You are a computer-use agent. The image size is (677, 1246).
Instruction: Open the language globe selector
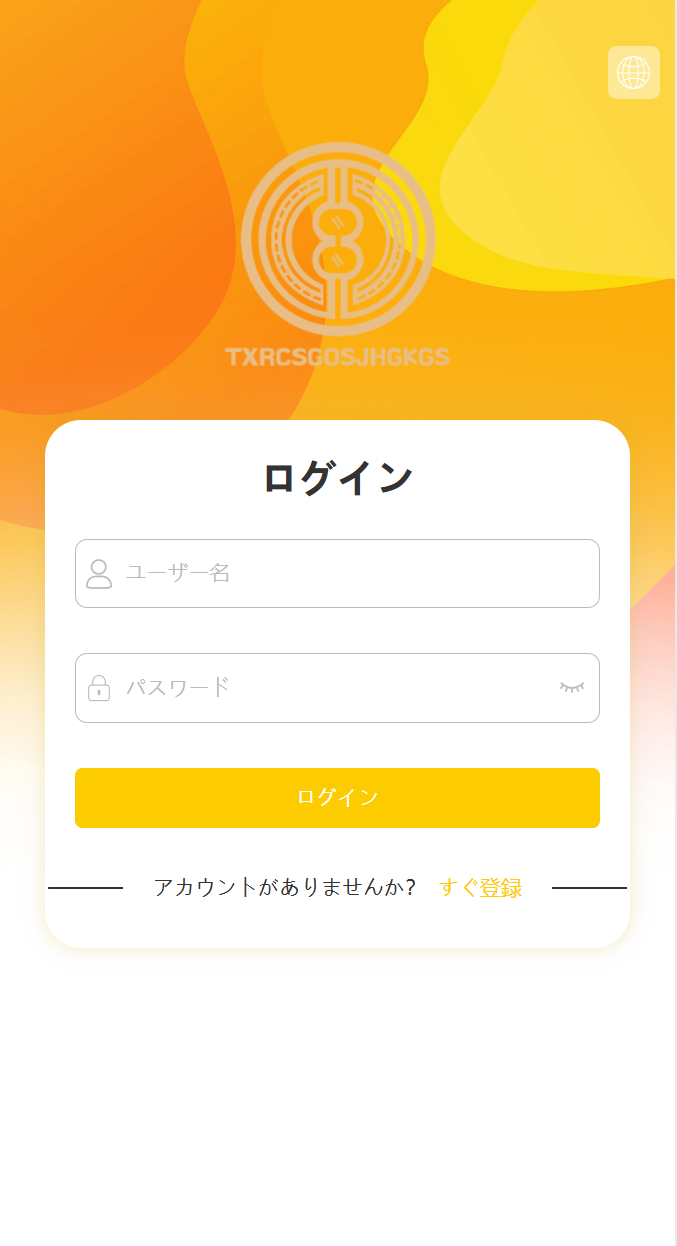[633, 72]
